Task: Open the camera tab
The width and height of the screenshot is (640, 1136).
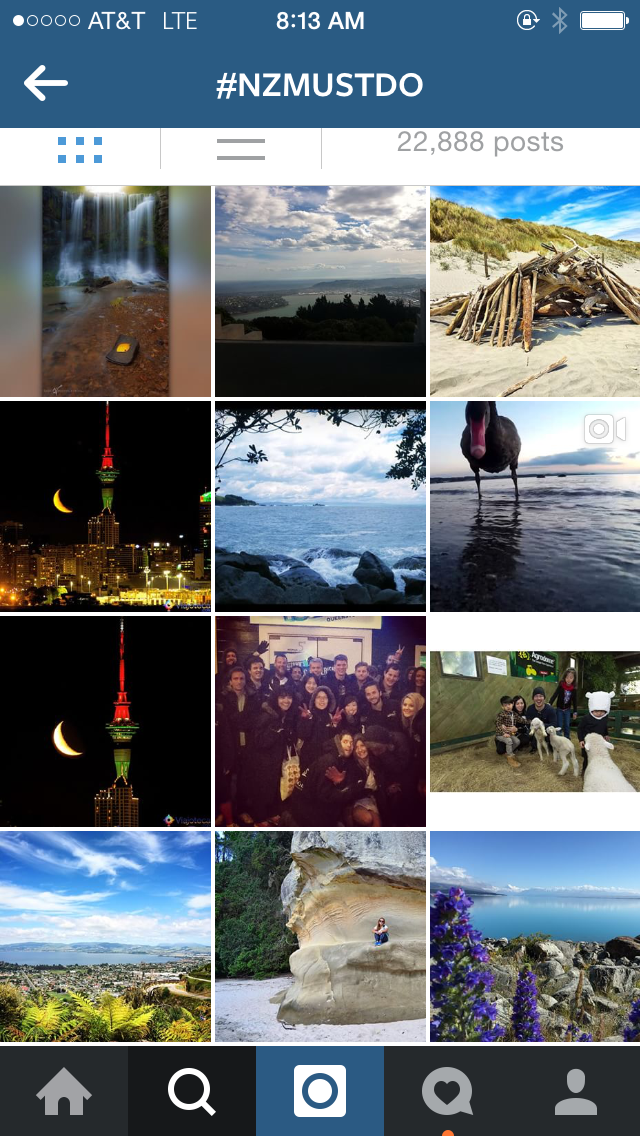Action: (320, 1091)
